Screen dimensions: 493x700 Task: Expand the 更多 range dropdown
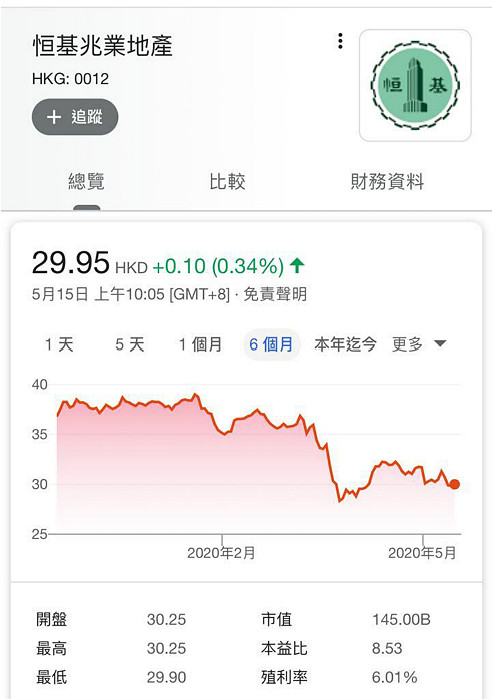point(419,345)
